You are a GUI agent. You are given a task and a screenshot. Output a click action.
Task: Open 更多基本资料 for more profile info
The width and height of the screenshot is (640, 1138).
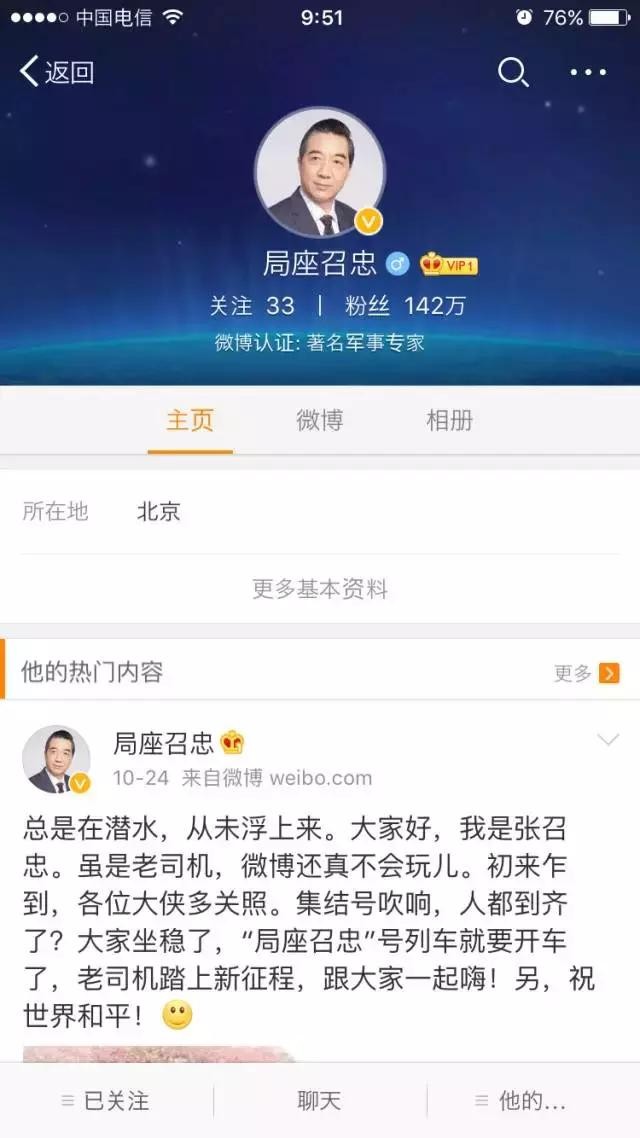320,589
